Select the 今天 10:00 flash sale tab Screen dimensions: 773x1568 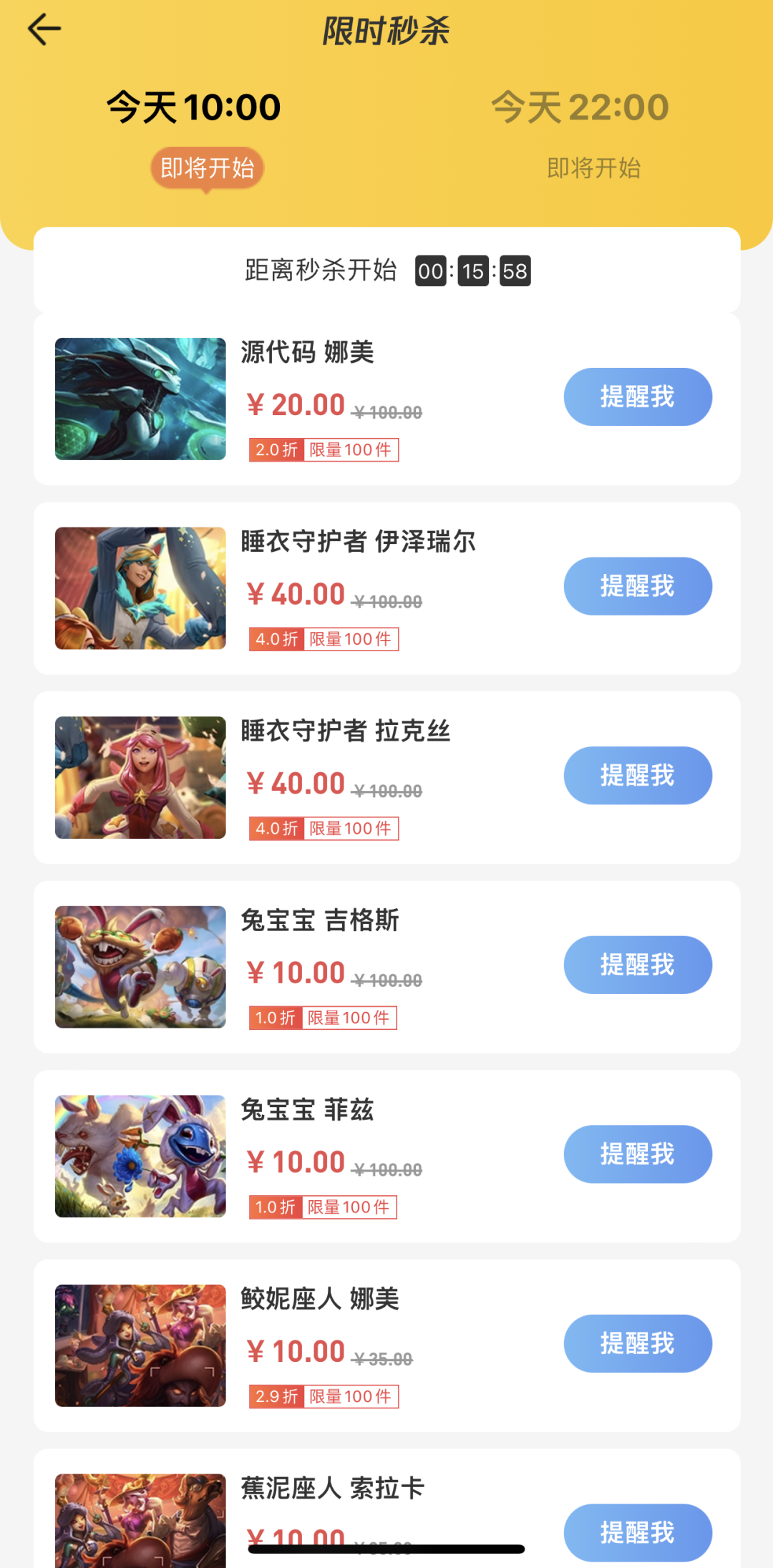[x=194, y=107]
